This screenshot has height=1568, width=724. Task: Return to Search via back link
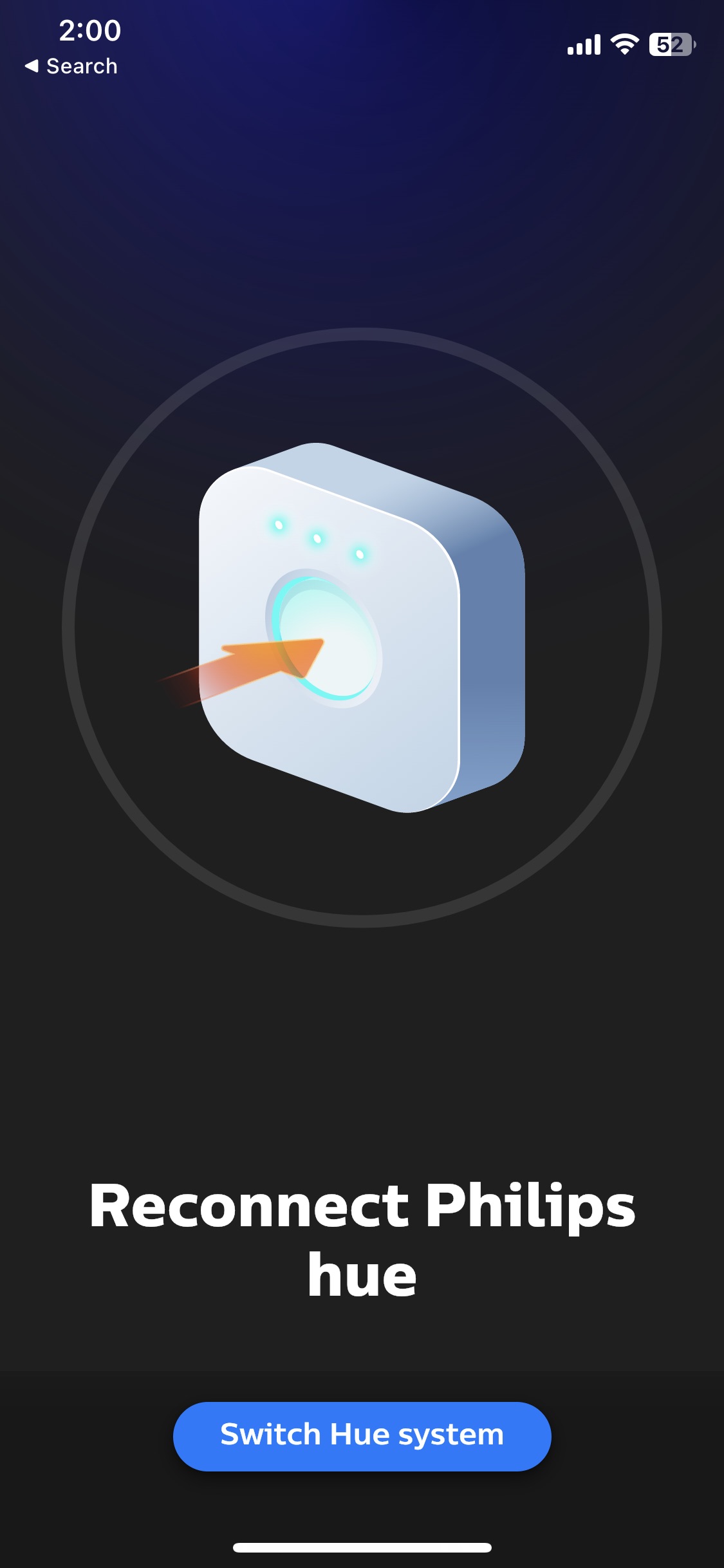(x=71, y=66)
